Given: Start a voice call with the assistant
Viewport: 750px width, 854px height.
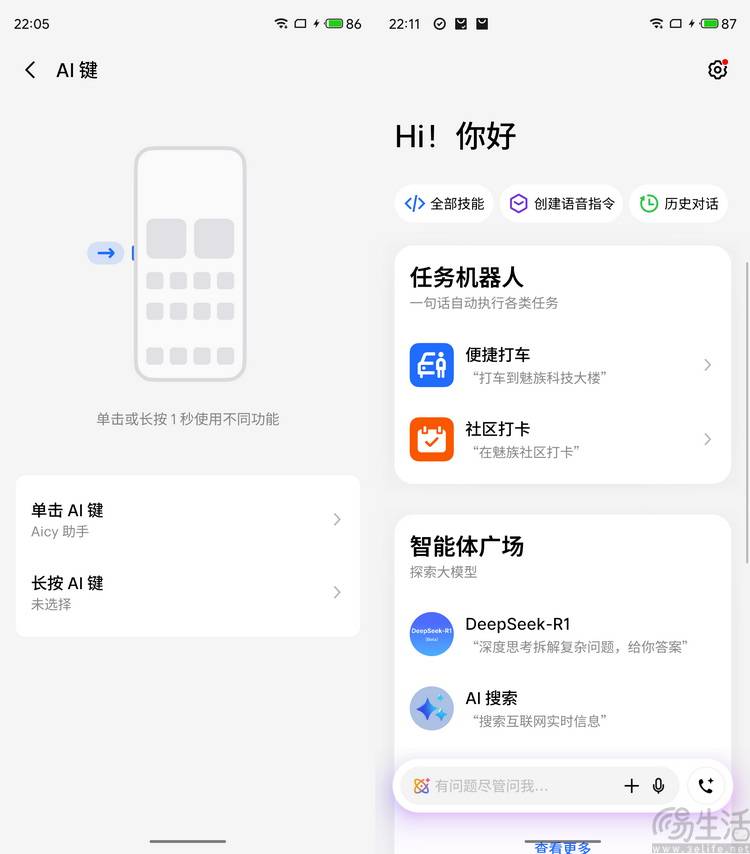Looking at the screenshot, I should pyautogui.click(x=706, y=786).
